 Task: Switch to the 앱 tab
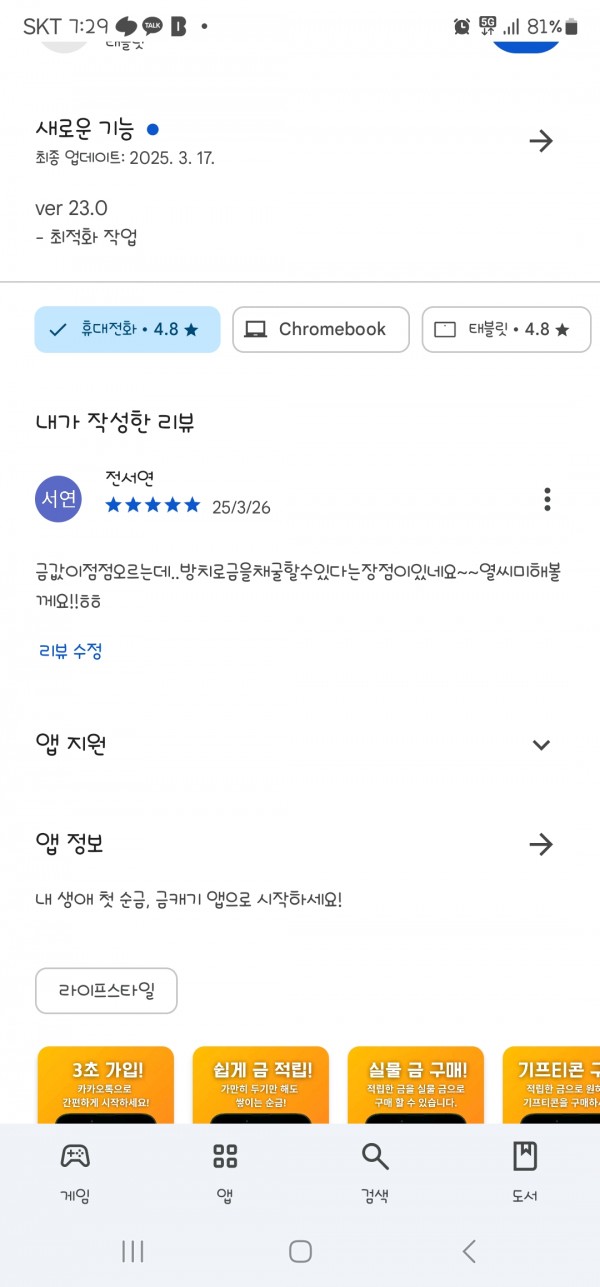click(225, 1173)
